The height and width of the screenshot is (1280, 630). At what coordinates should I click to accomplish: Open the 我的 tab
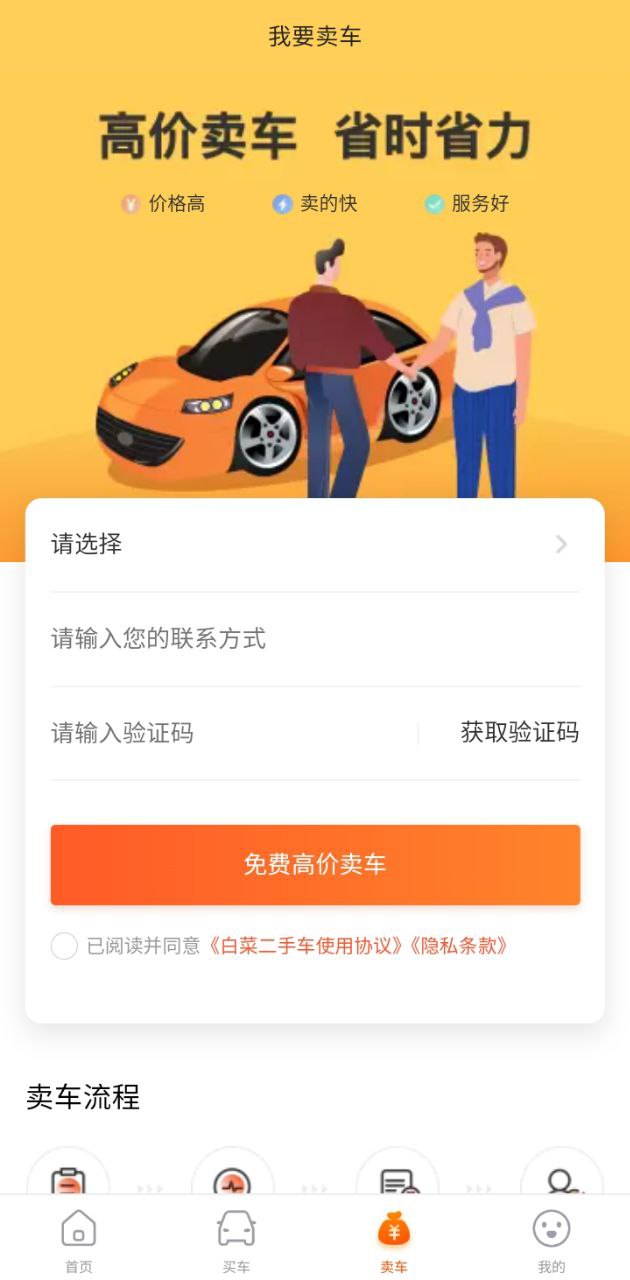[551, 1240]
